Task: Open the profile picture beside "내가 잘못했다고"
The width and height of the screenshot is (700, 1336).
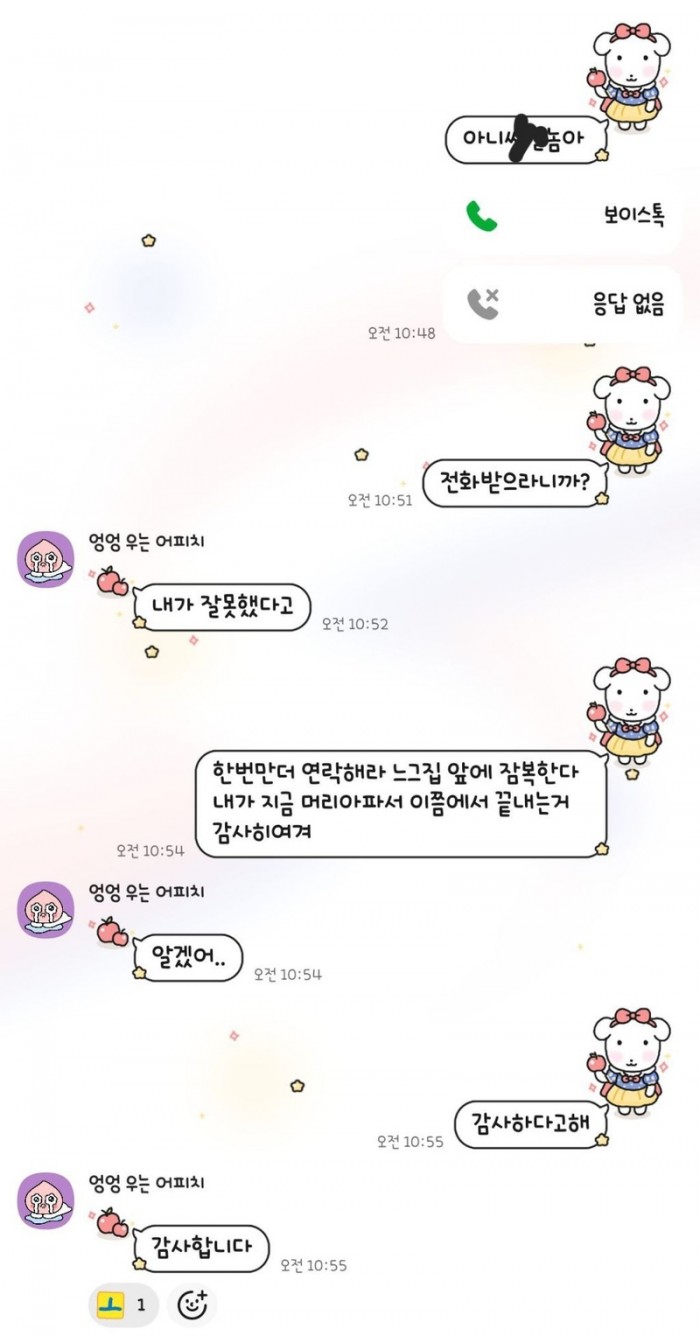Action: [x=47, y=560]
